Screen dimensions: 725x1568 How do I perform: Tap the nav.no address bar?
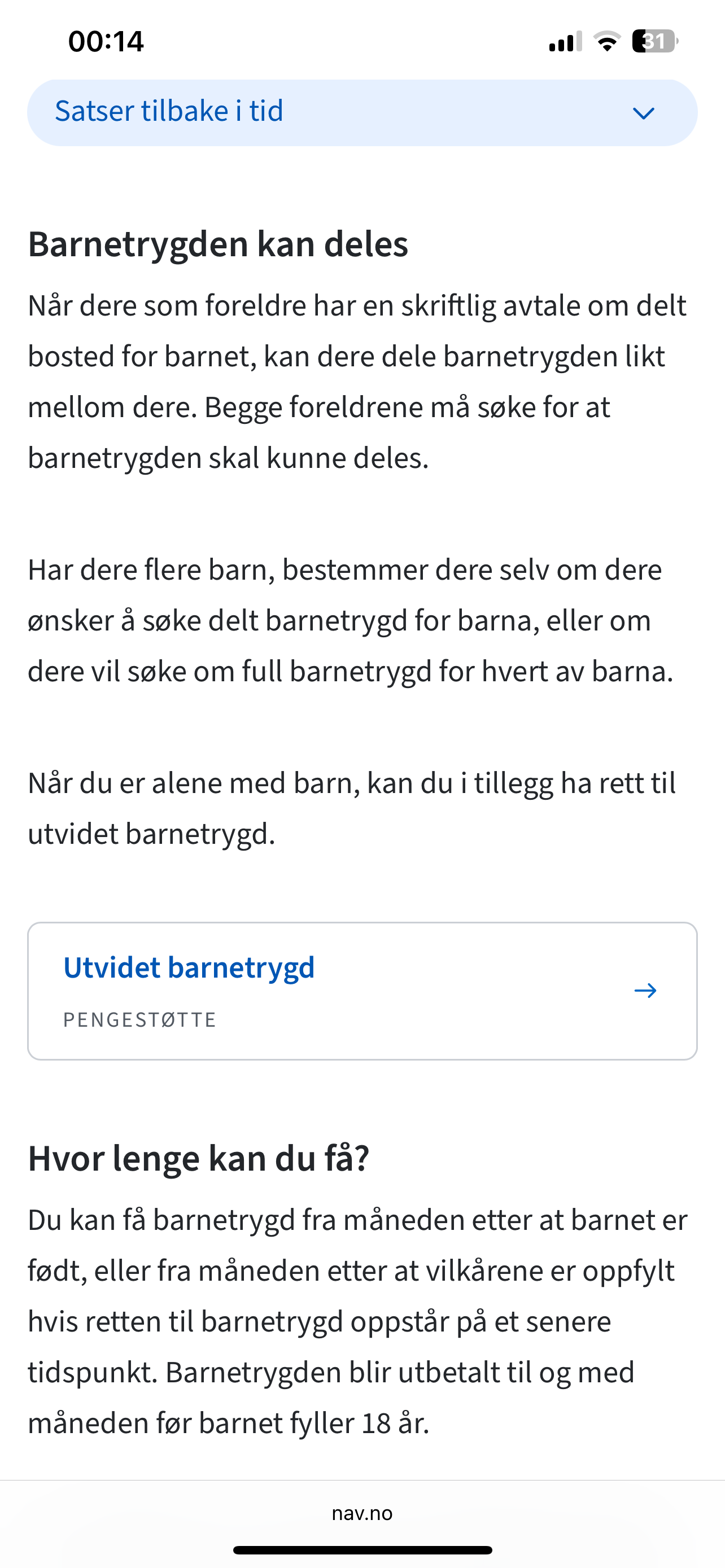click(x=362, y=1514)
